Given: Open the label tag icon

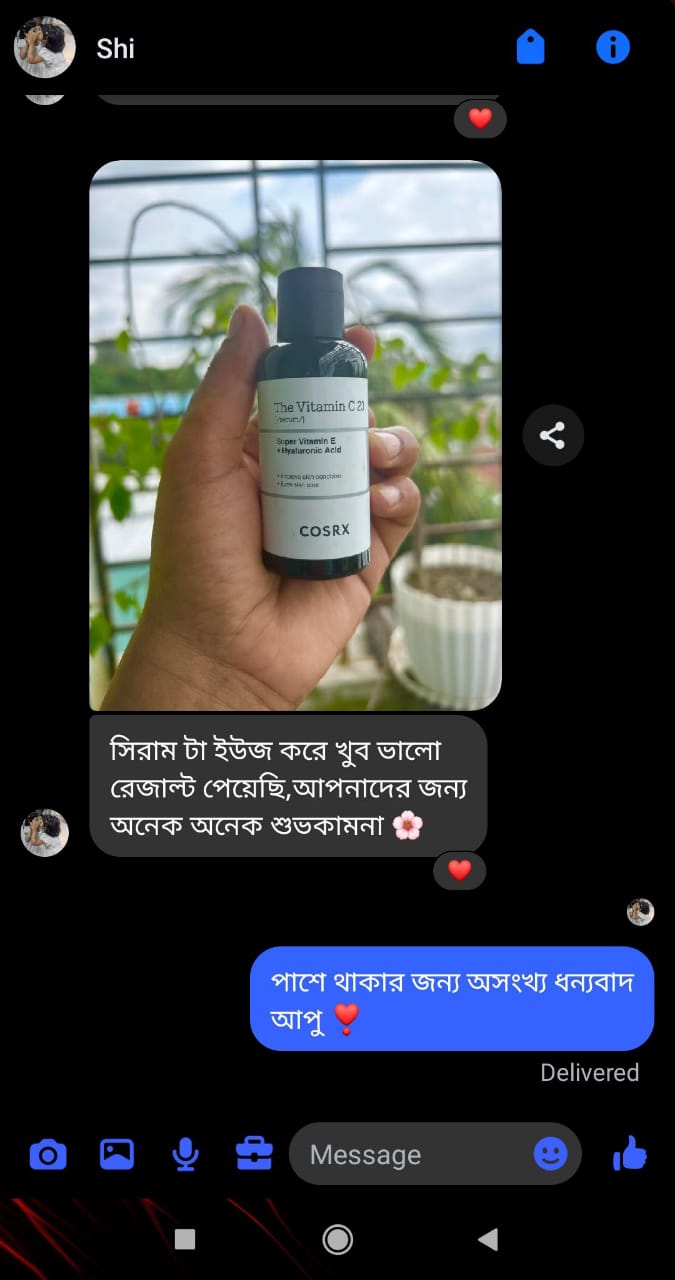Looking at the screenshot, I should click(x=530, y=47).
